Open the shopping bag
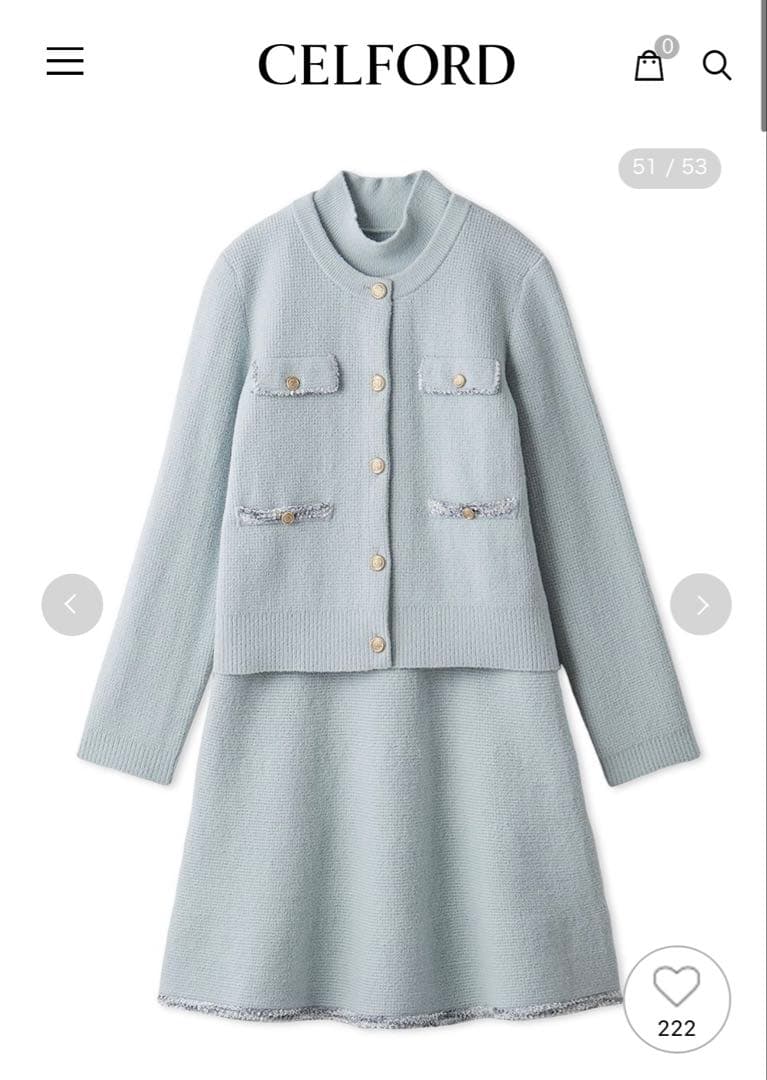This screenshot has width=767, height=1080. click(649, 65)
